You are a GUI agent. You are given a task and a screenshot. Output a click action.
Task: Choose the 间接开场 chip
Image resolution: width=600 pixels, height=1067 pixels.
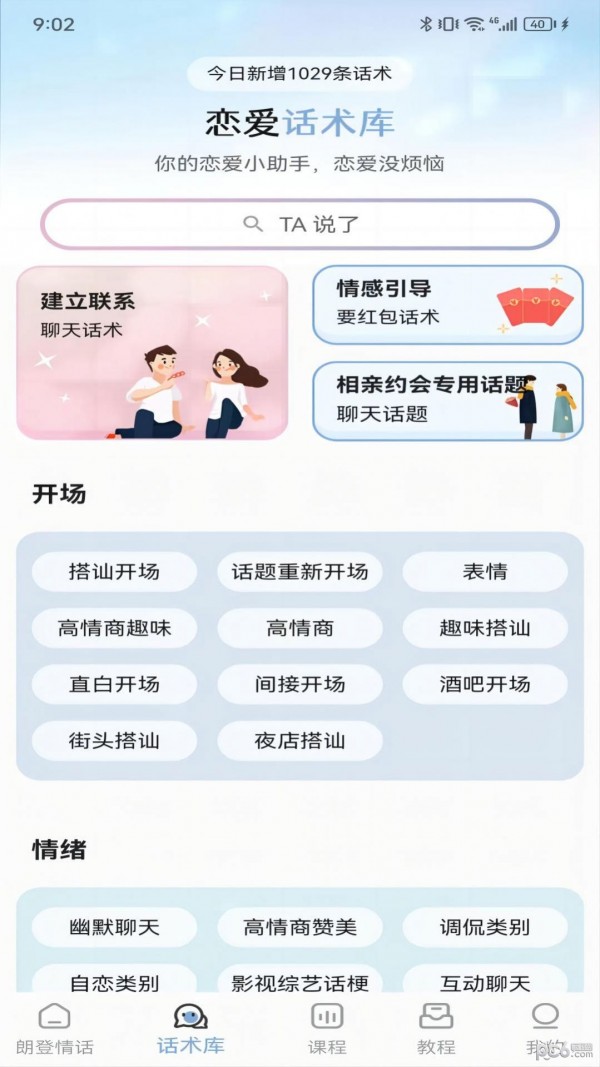pos(300,684)
